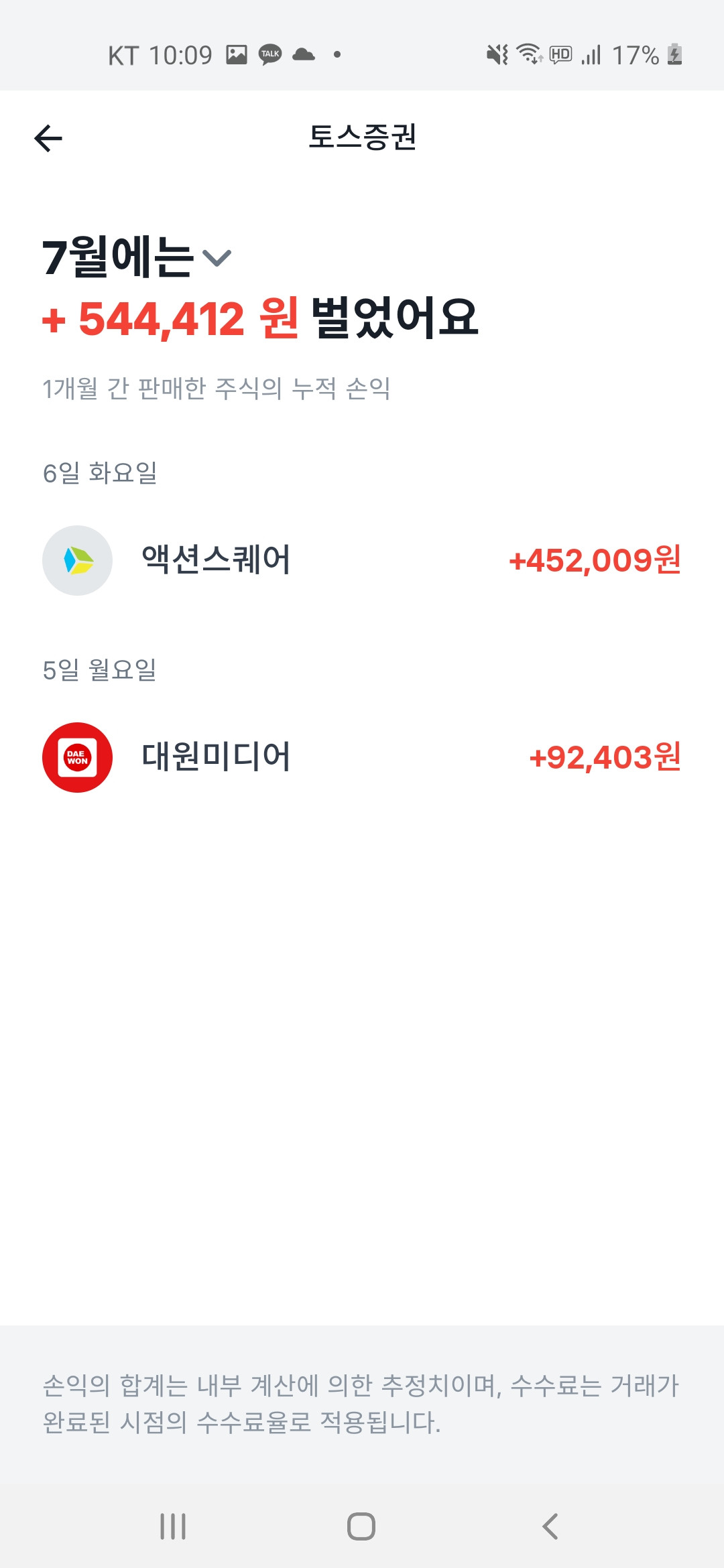Screen dimensions: 724x1568
Task: Open the 액션스퀘어 profit row
Action: click(362, 560)
